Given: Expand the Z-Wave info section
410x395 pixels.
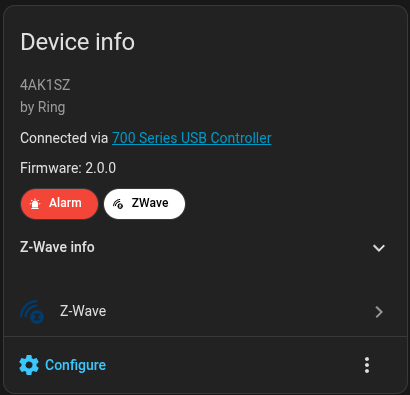Looking at the screenshot, I should pos(202,248).
